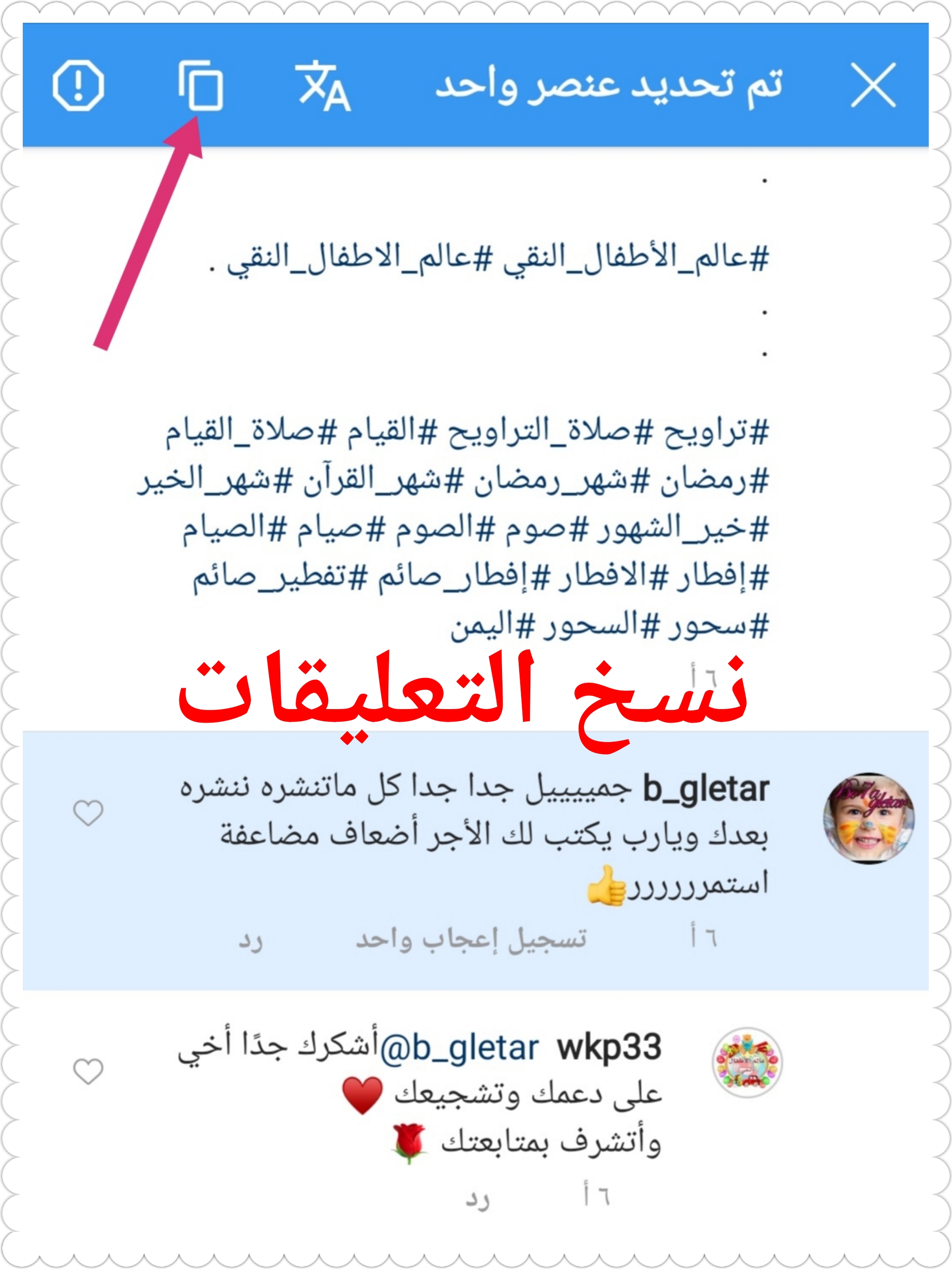
Task: Open b_gletar's profile picture
Action: pos(868,817)
